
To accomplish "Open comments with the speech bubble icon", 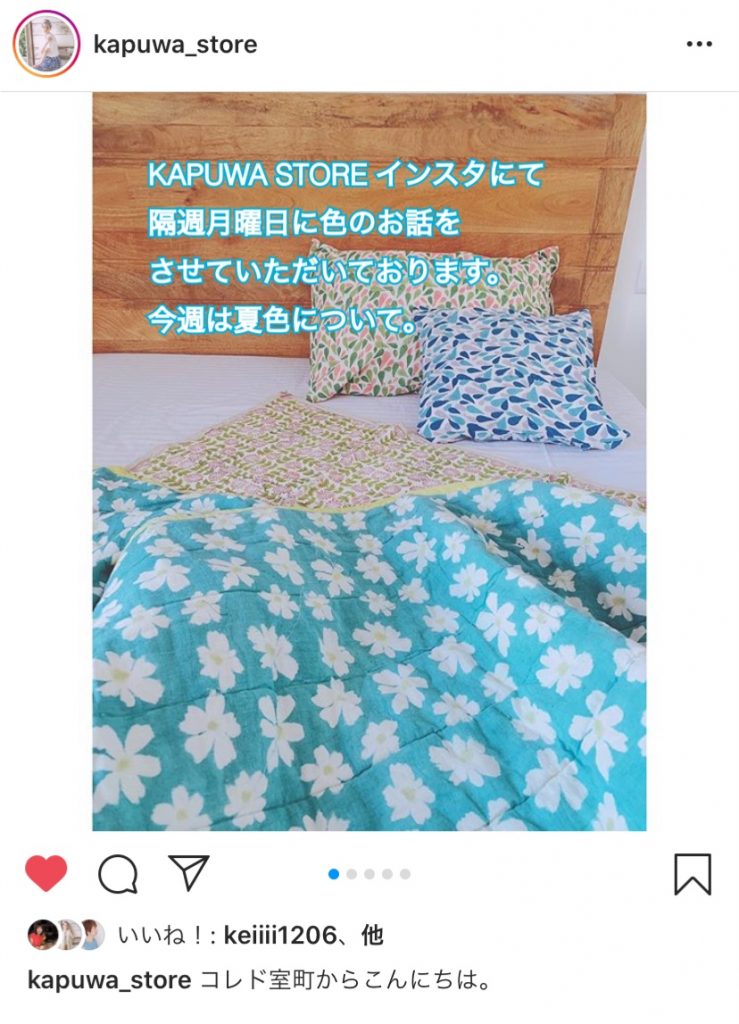I will [117, 874].
